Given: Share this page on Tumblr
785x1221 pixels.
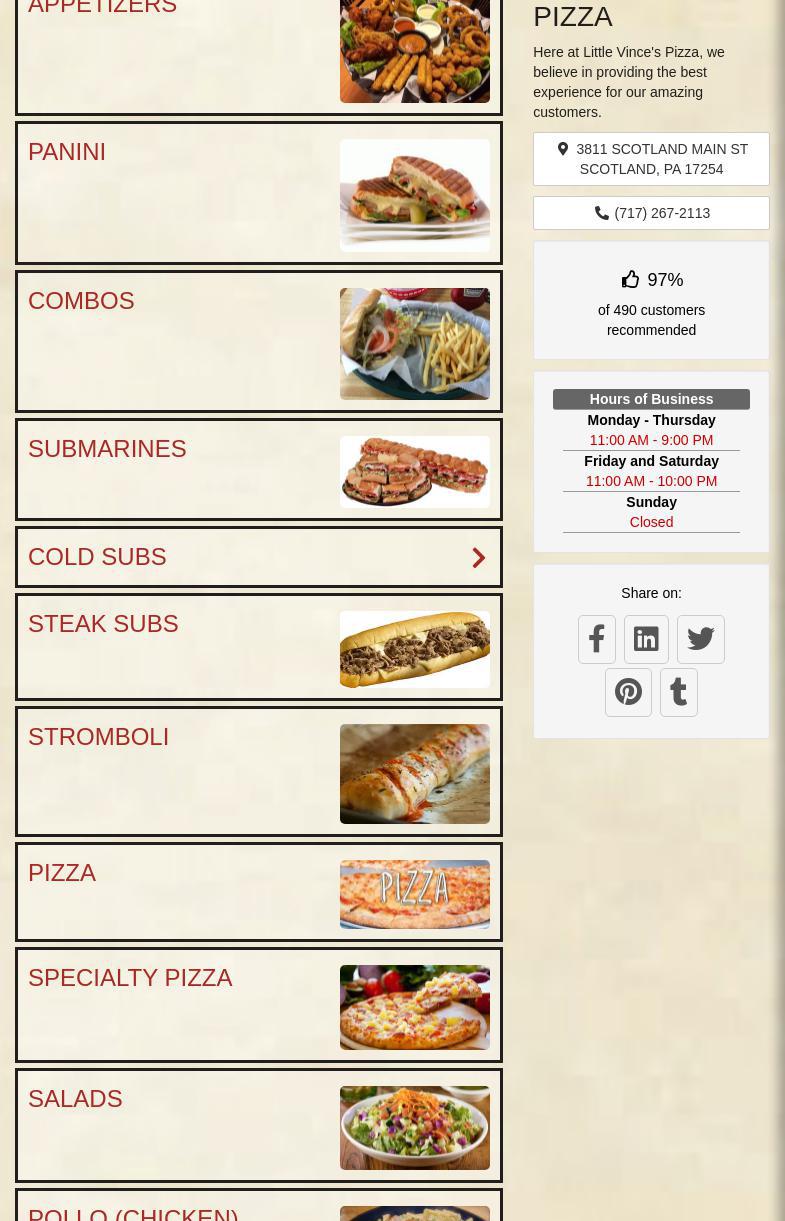Looking at the screenshot, I should [x=679, y=692].
